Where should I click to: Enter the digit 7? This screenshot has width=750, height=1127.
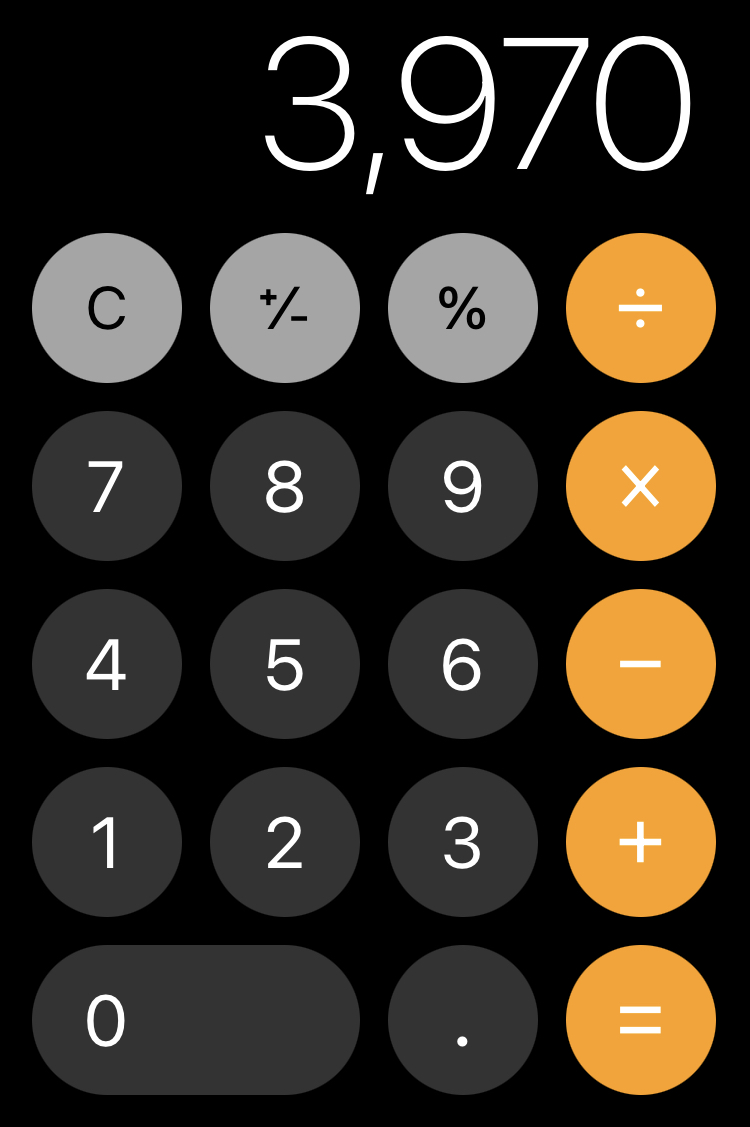[107, 486]
